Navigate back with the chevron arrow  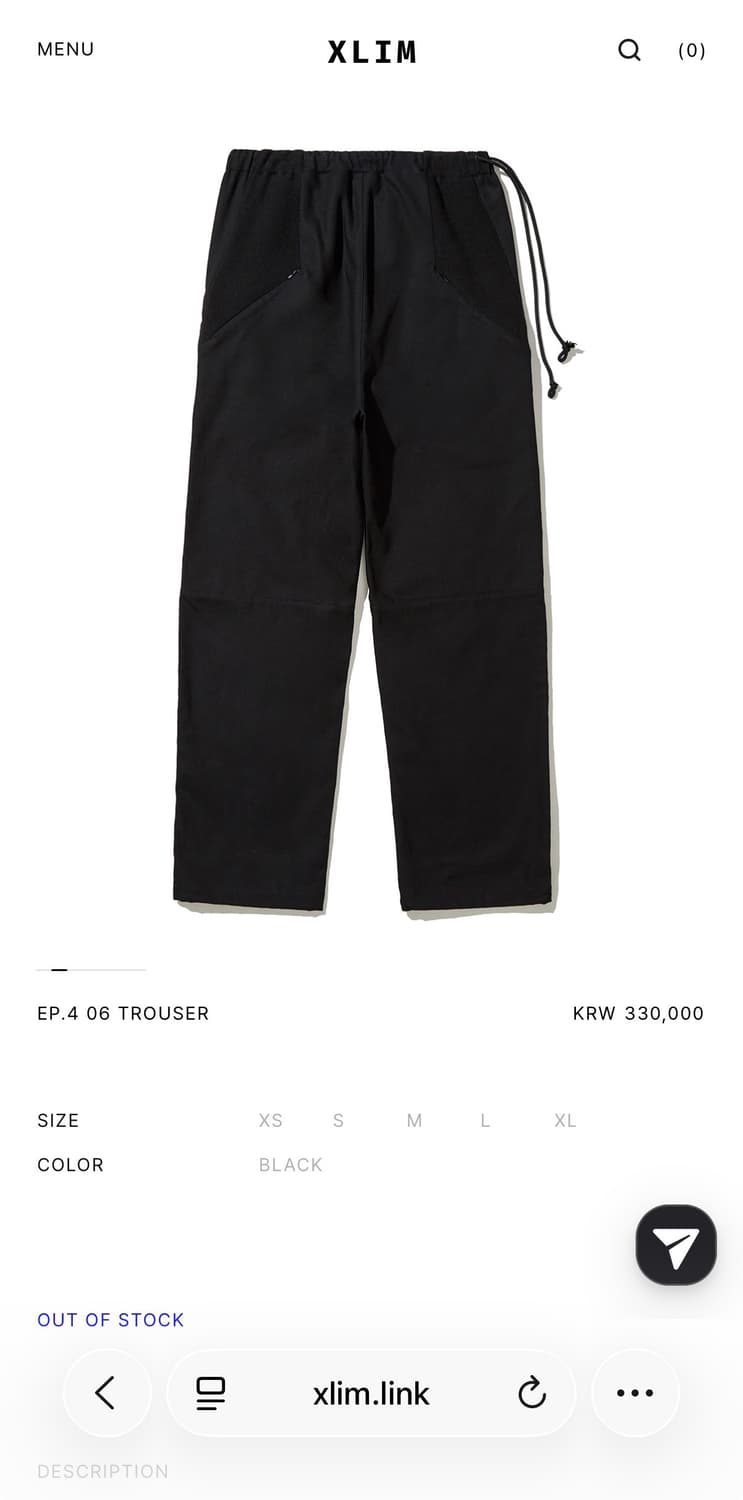[107, 1392]
